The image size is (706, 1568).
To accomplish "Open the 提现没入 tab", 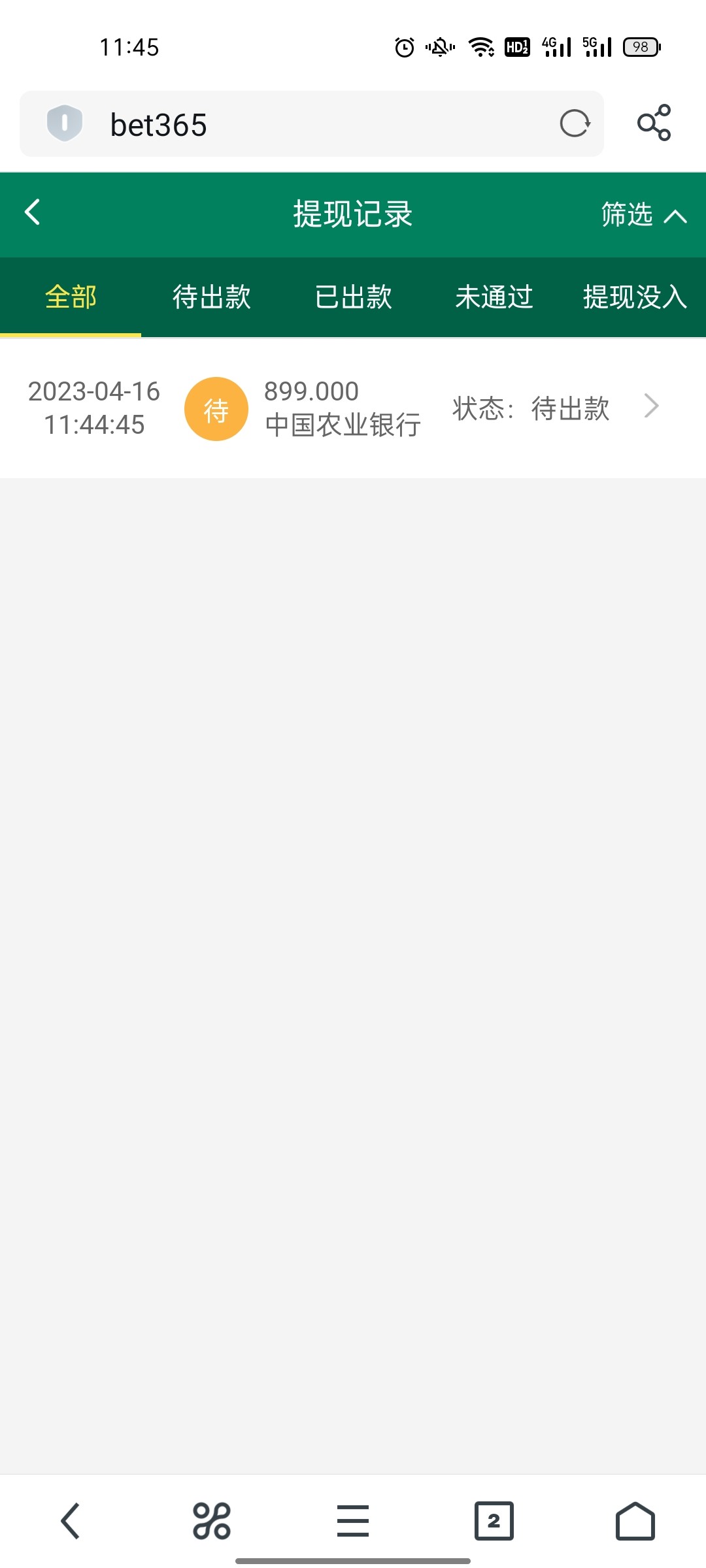I will [634, 297].
